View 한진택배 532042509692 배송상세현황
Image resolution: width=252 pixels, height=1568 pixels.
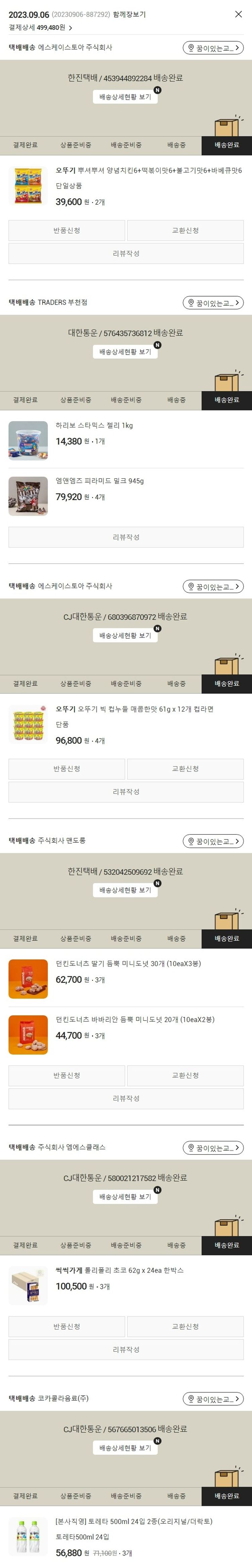coord(125,890)
